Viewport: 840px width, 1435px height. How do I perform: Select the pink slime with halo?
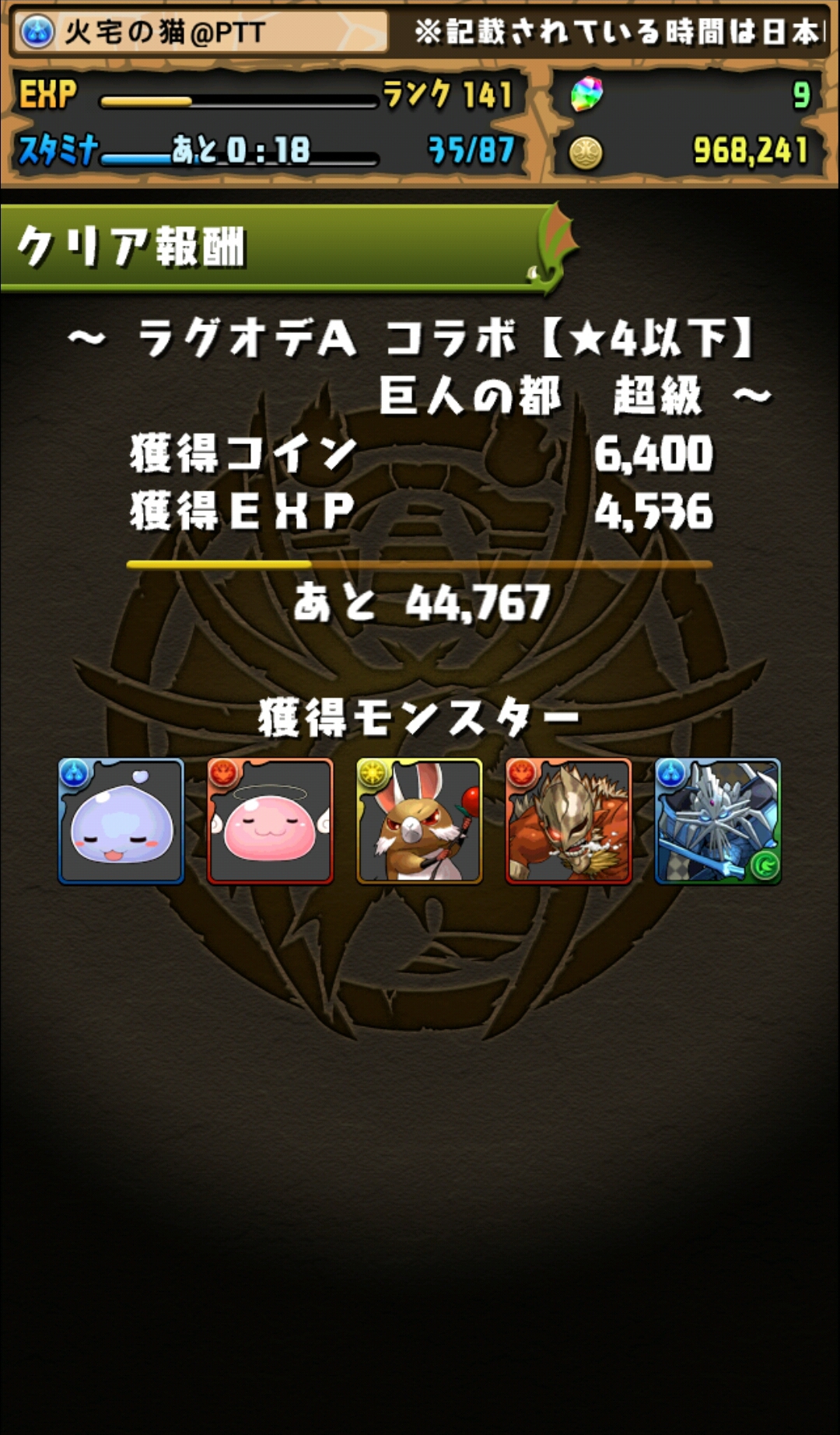point(271,821)
